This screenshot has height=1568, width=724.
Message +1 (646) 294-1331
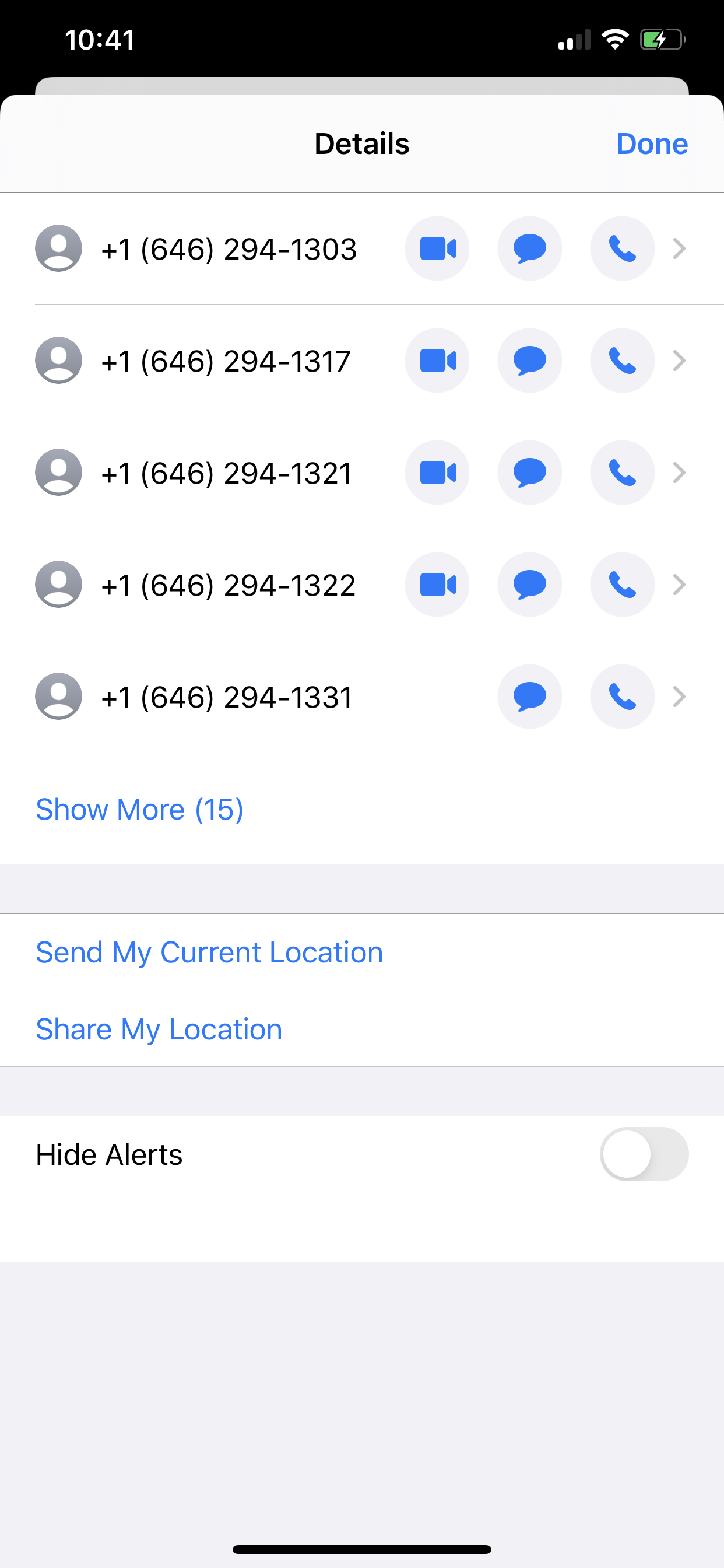click(530, 697)
